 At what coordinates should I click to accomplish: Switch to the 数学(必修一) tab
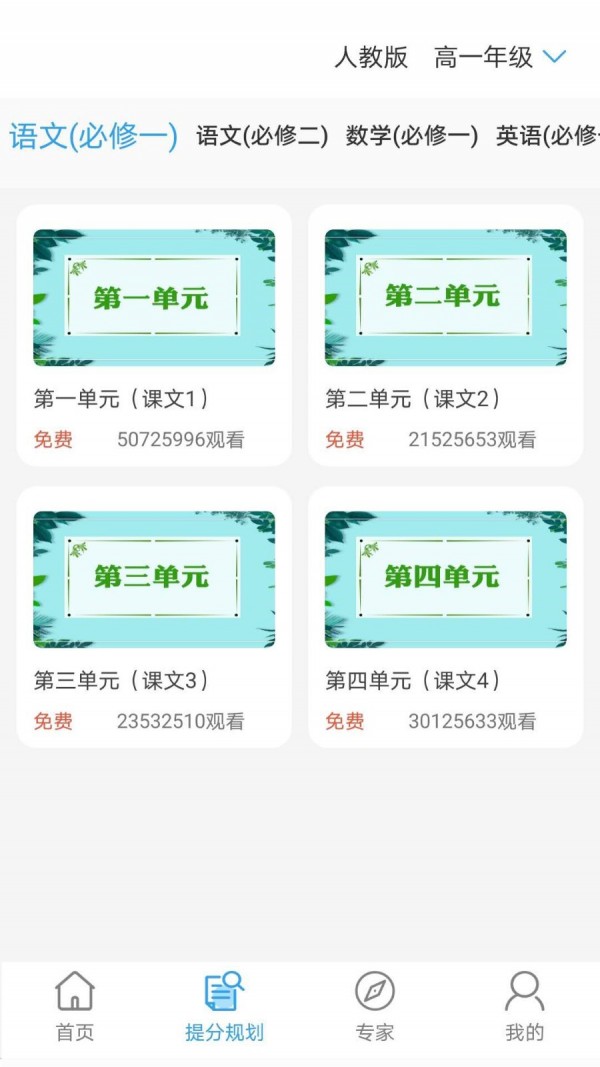coord(412,136)
